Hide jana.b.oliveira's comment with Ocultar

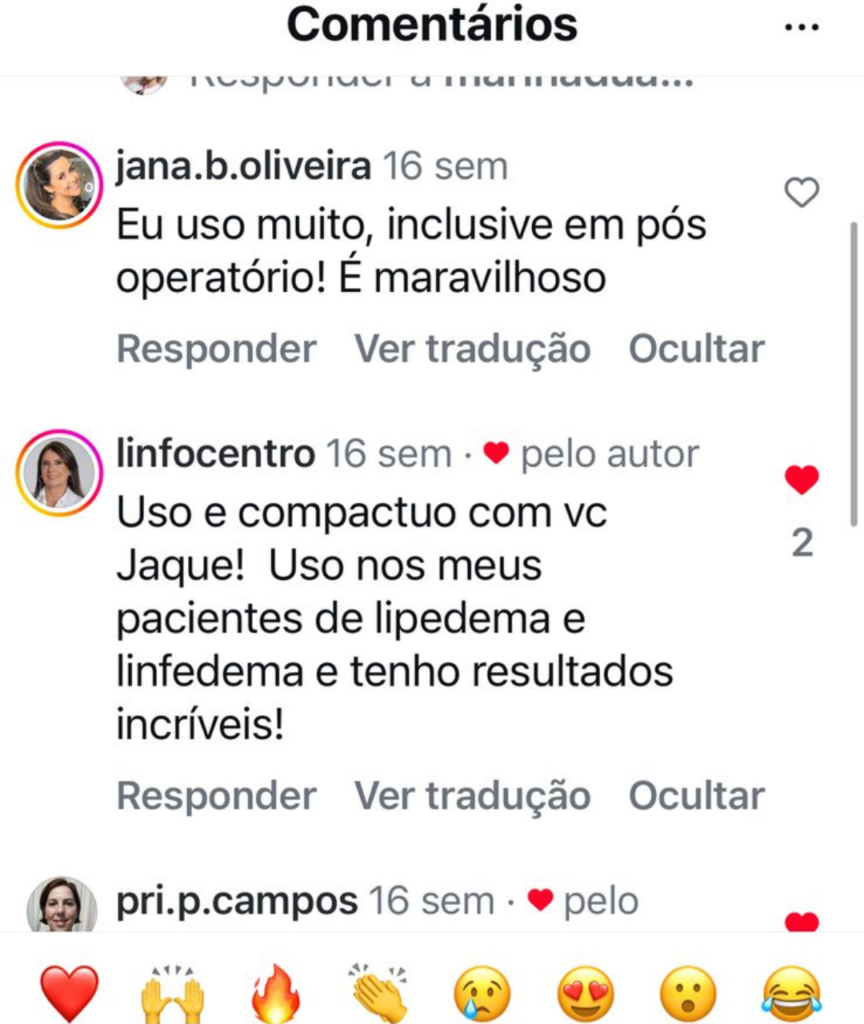pos(696,349)
